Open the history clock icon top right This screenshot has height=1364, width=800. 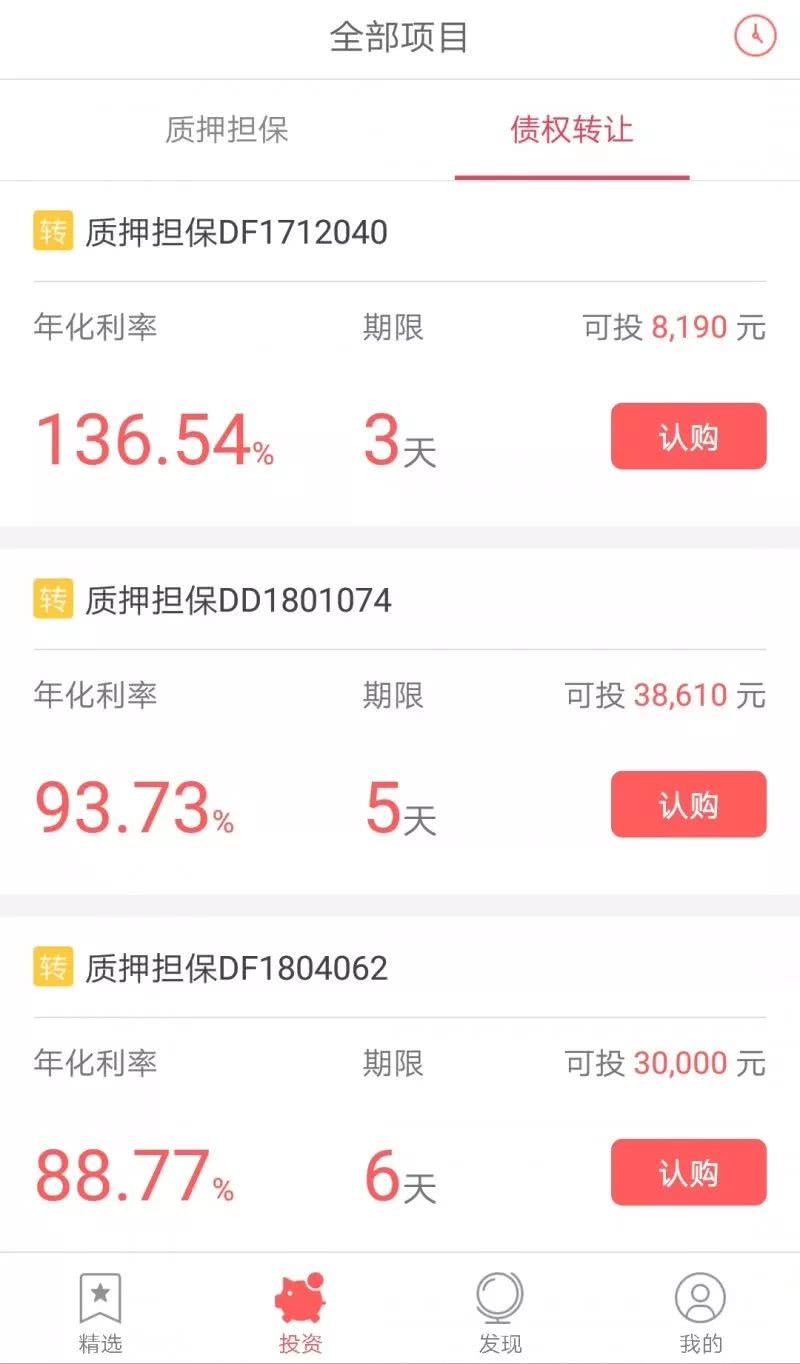pos(755,37)
